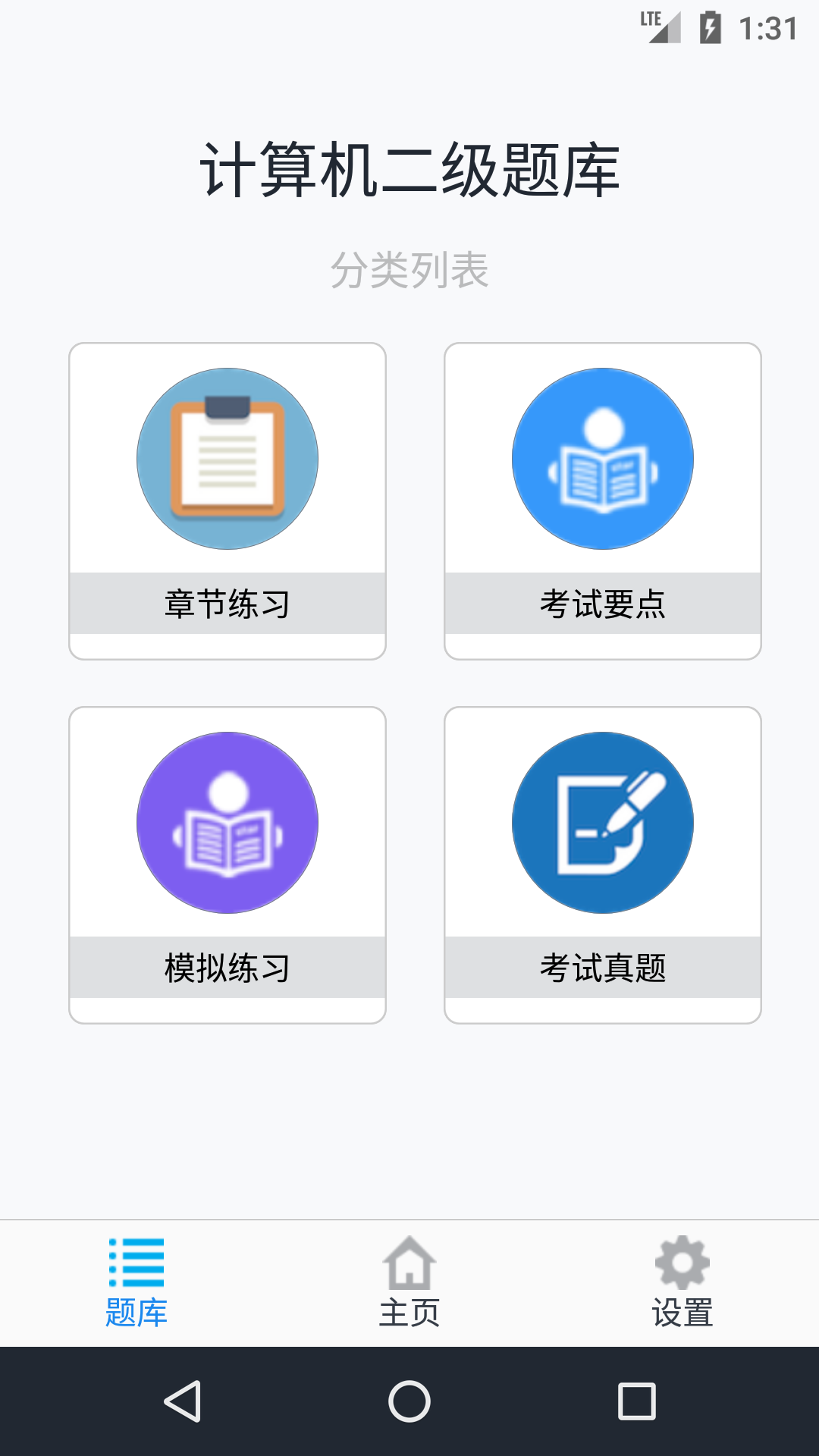Tap the purple 模拟练习 book icon

227,823
